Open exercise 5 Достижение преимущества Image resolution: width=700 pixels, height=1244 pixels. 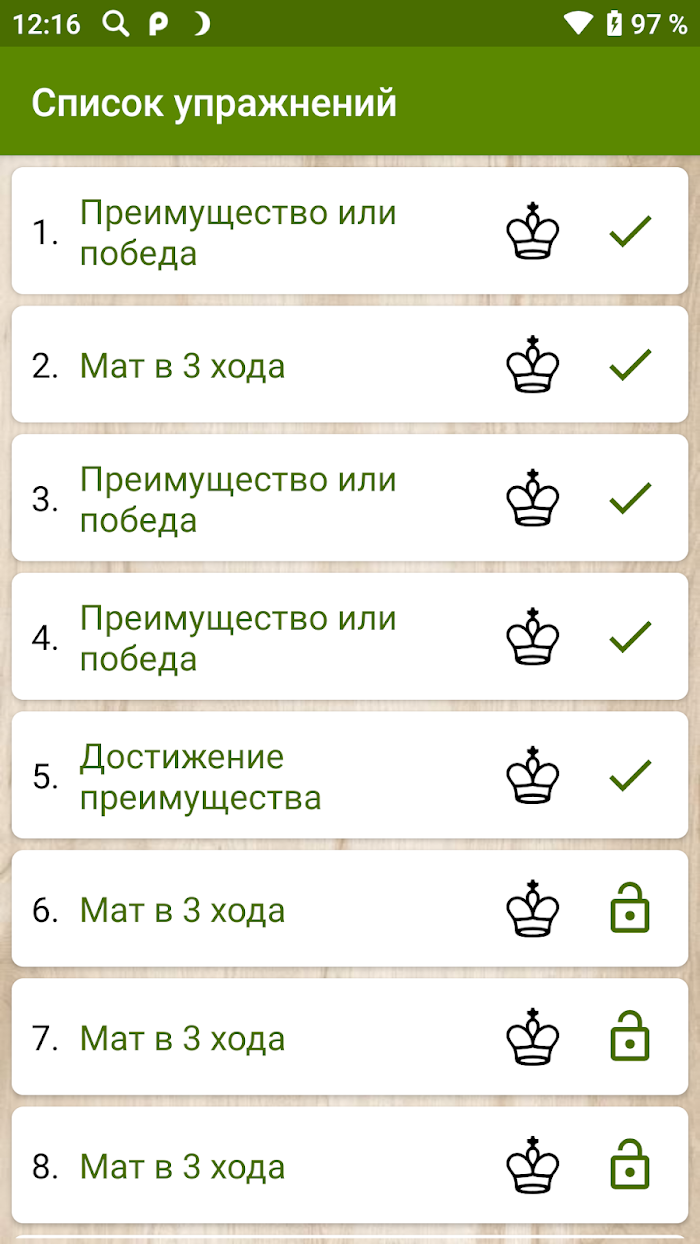point(350,776)
